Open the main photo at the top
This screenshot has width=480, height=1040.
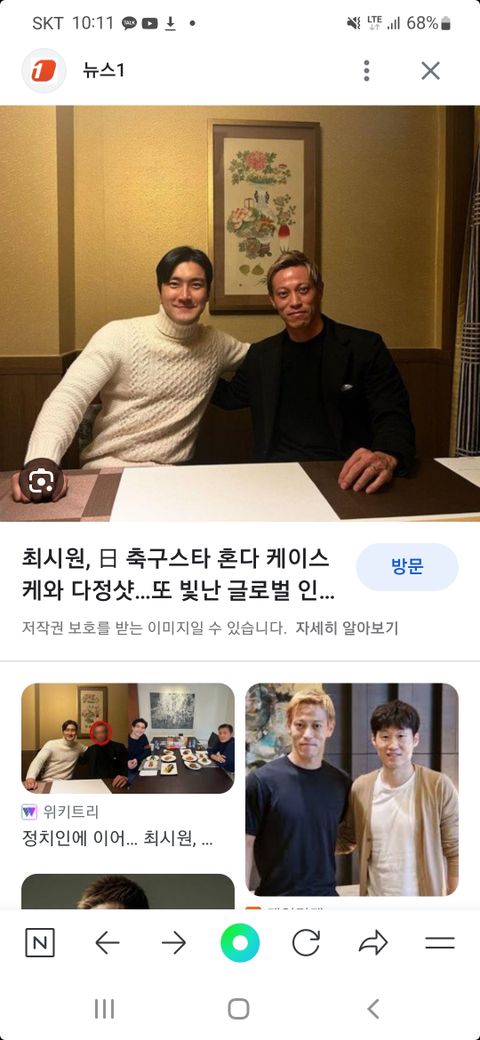click(x=240, y=314)
